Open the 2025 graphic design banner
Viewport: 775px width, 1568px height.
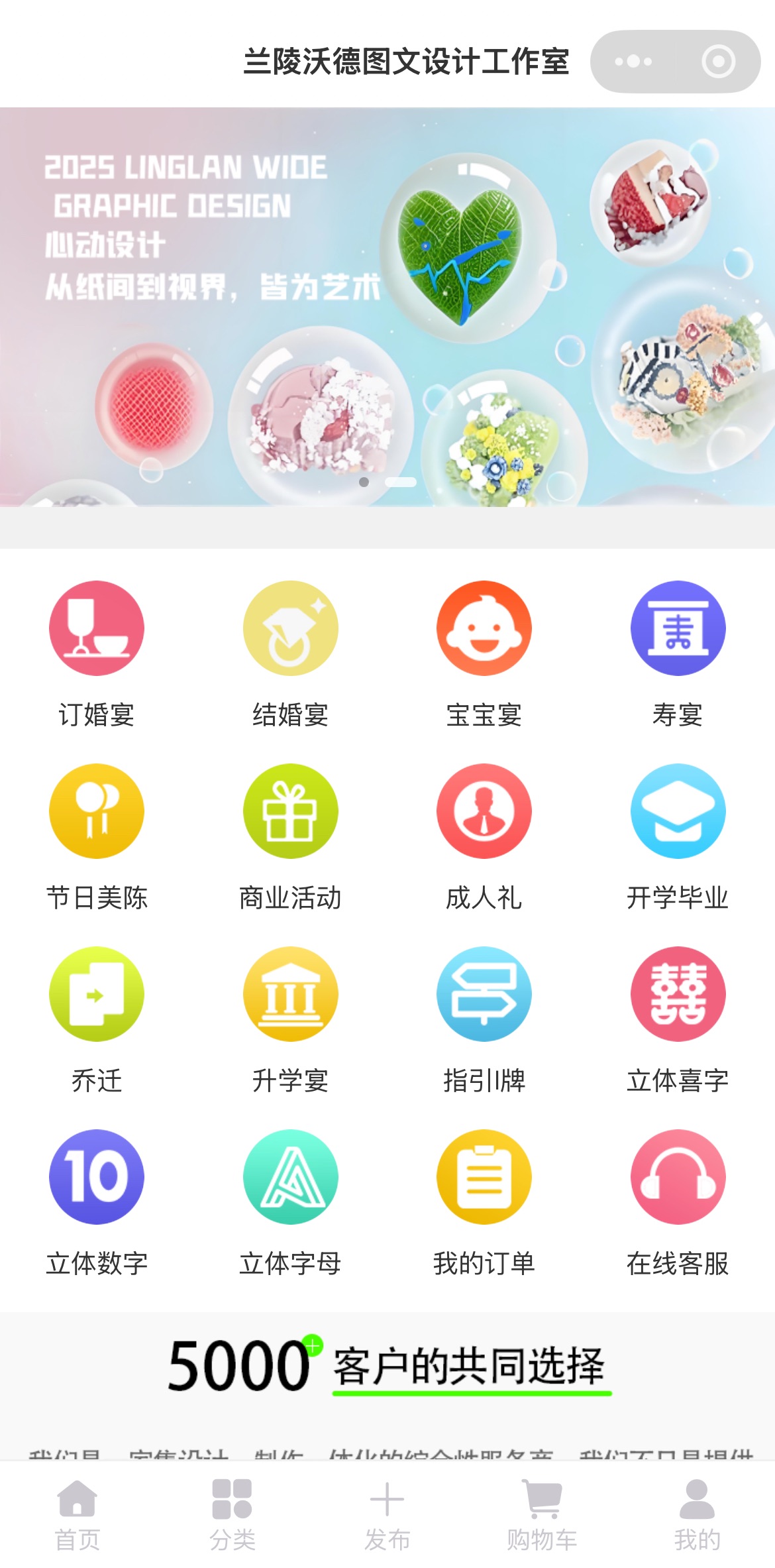coord(387,306)
